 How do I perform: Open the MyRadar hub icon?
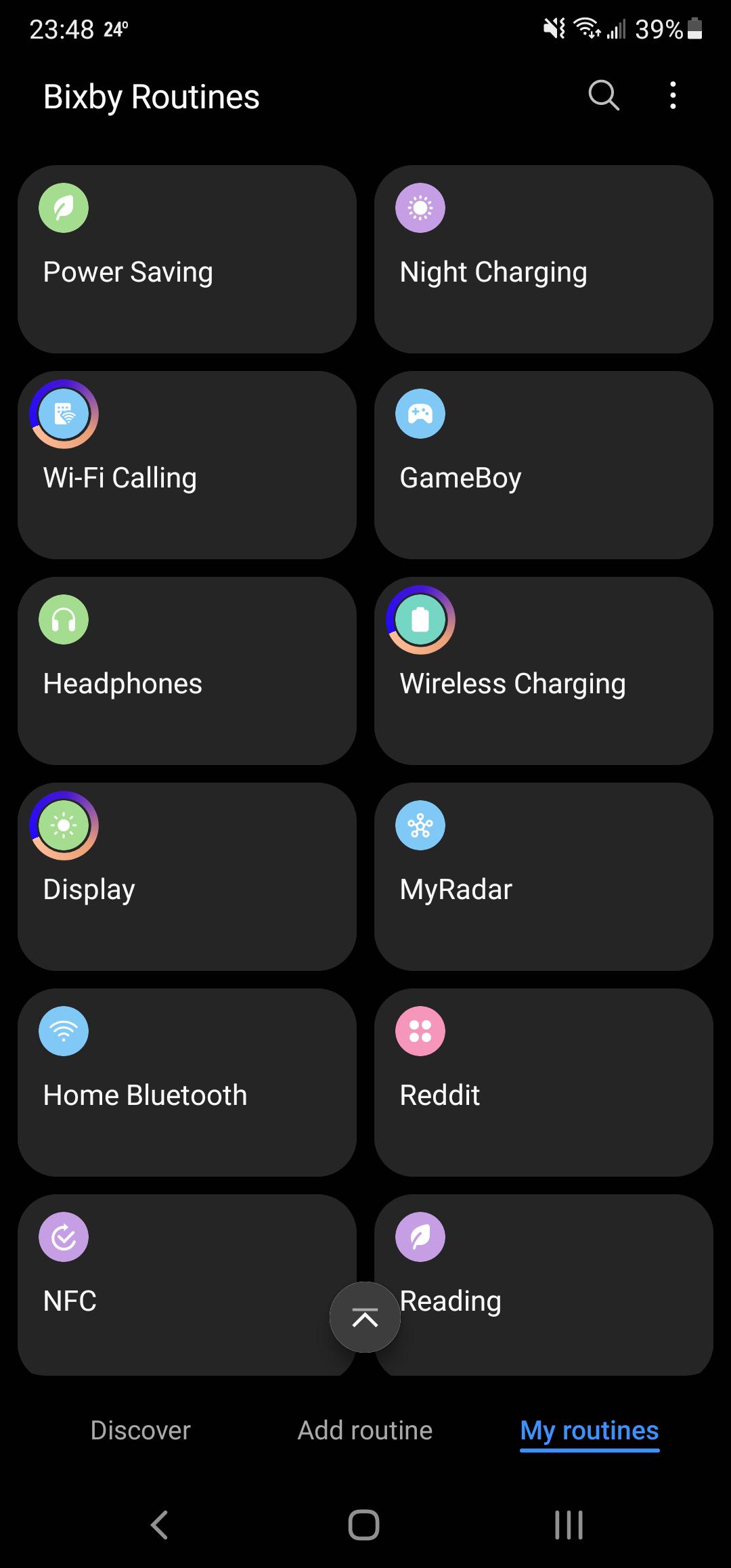[x=420, y=826]
